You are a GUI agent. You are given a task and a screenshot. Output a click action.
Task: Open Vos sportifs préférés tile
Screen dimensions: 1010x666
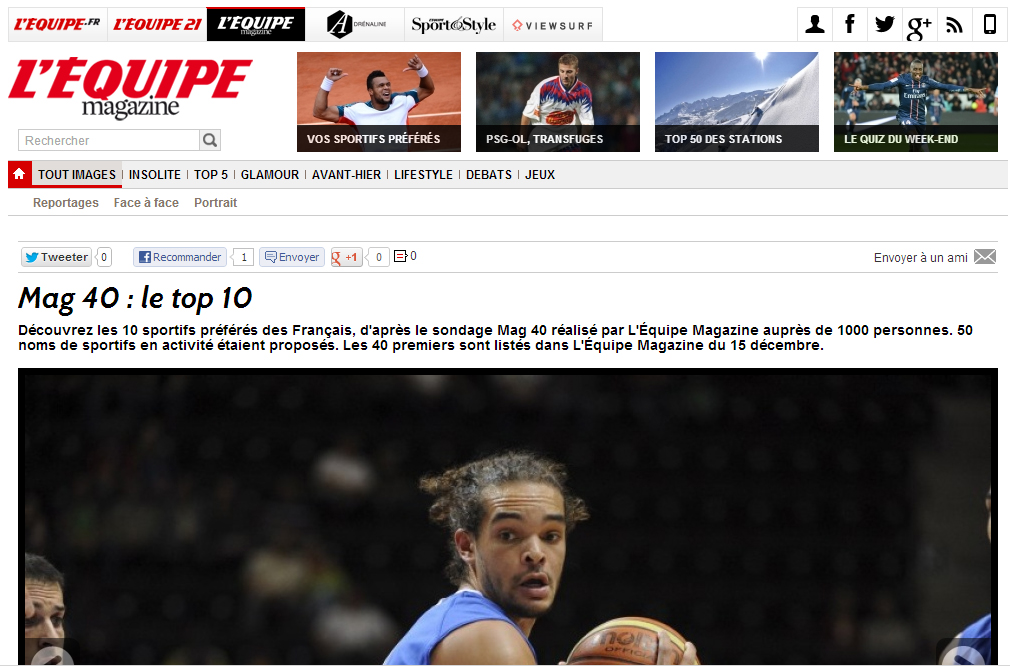[379, 102]
